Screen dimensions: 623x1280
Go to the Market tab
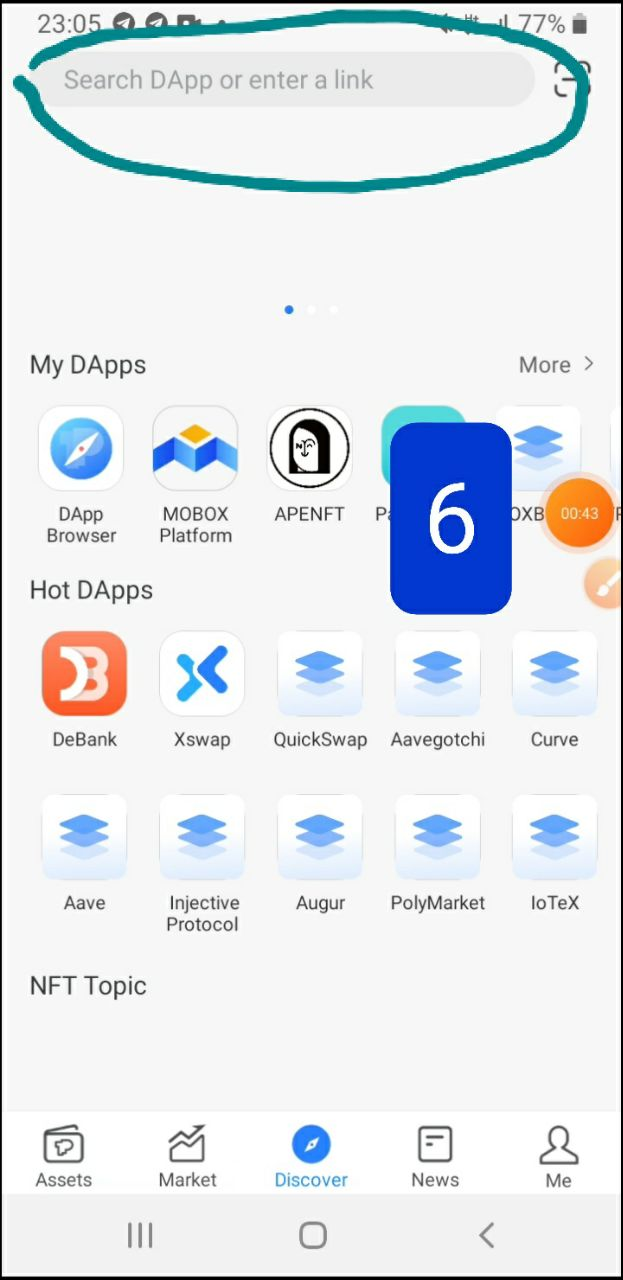187,1157
